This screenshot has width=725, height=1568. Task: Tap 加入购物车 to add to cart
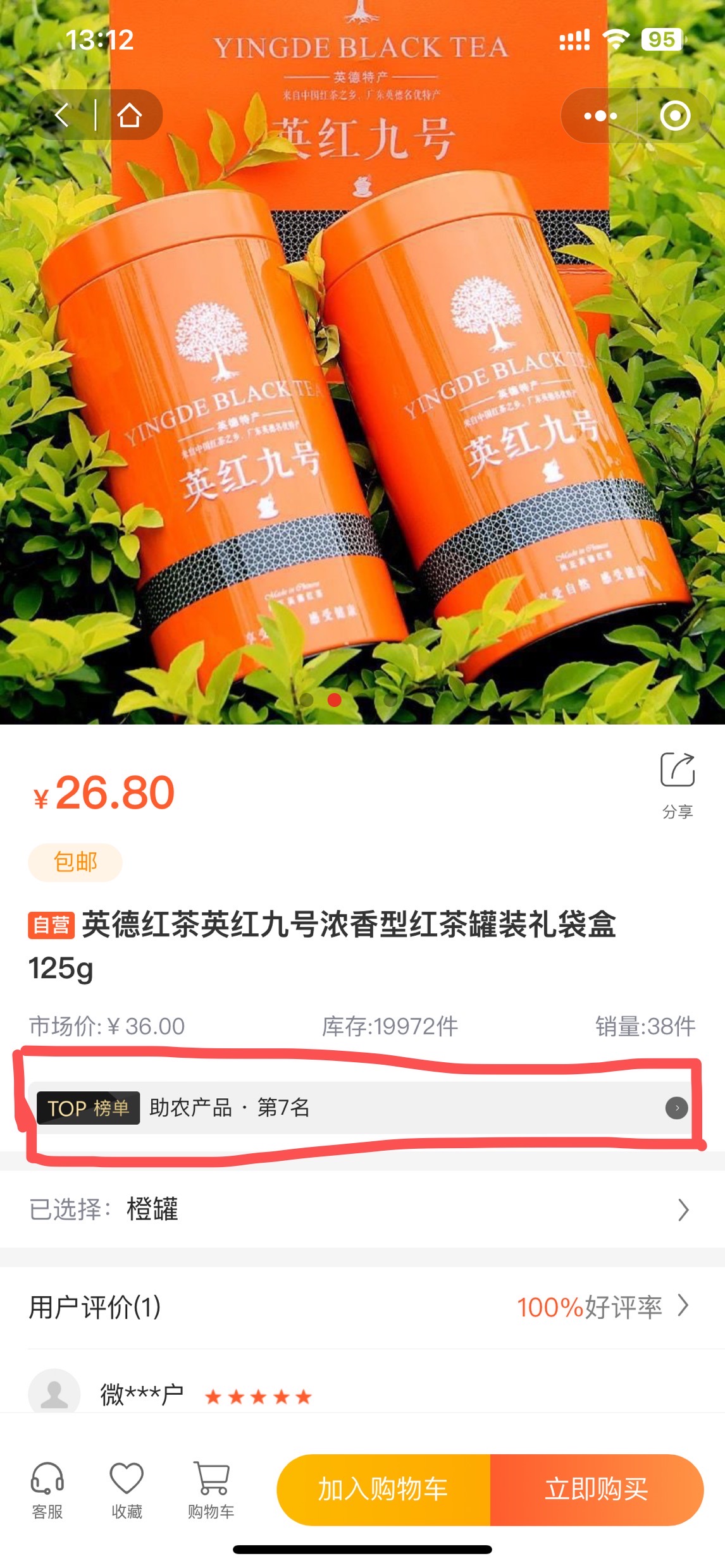(383, 1490)
